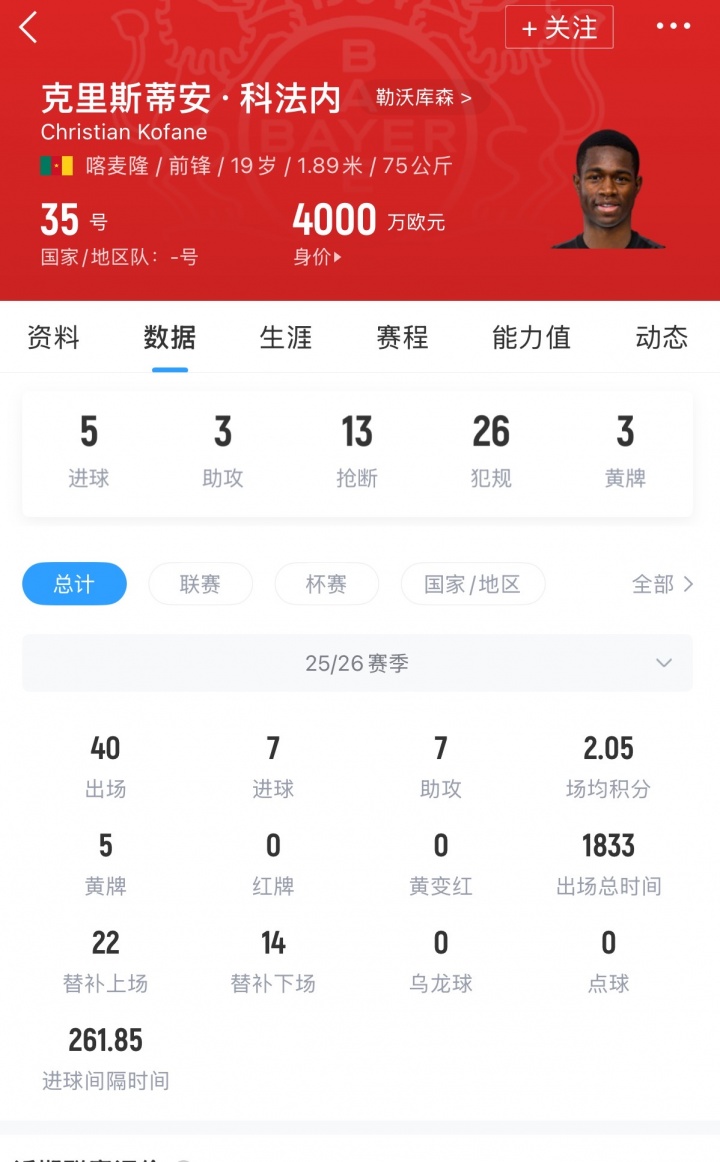Open the 能力值 tab

tap(530, 338)
